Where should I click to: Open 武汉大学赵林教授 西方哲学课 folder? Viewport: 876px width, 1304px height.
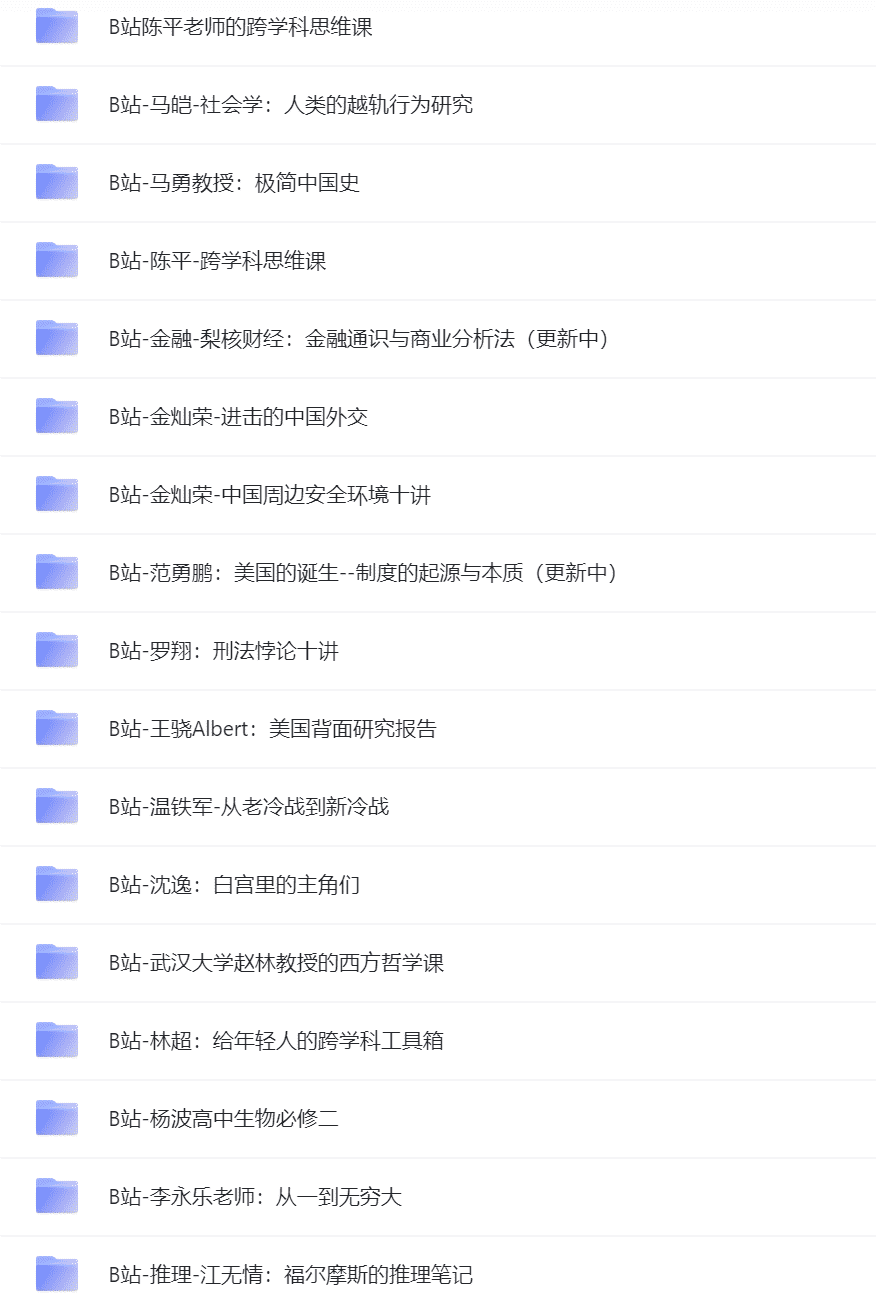click(276, 963)
